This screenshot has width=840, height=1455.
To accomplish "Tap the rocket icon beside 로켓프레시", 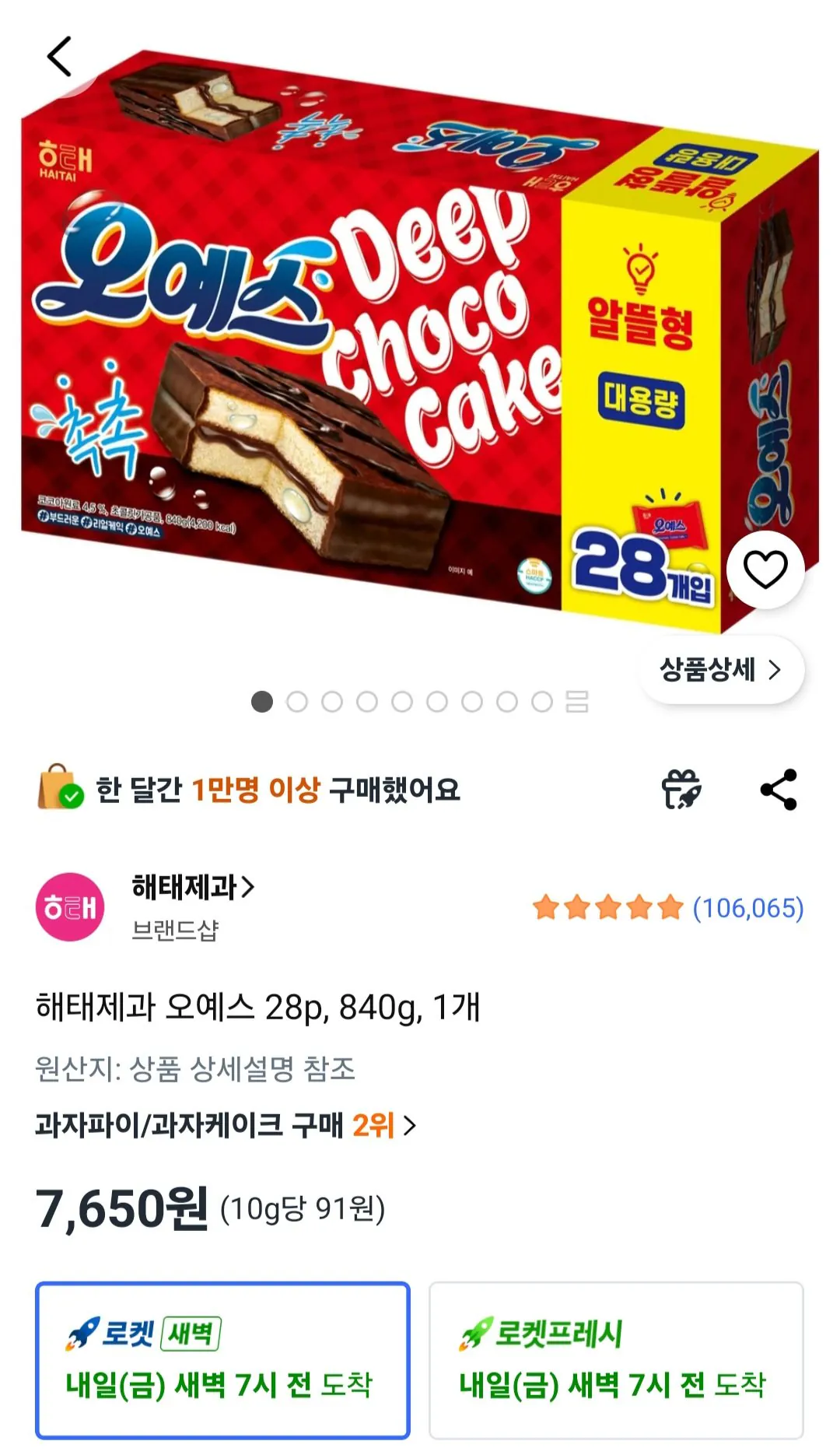I will coord(474,1334).
